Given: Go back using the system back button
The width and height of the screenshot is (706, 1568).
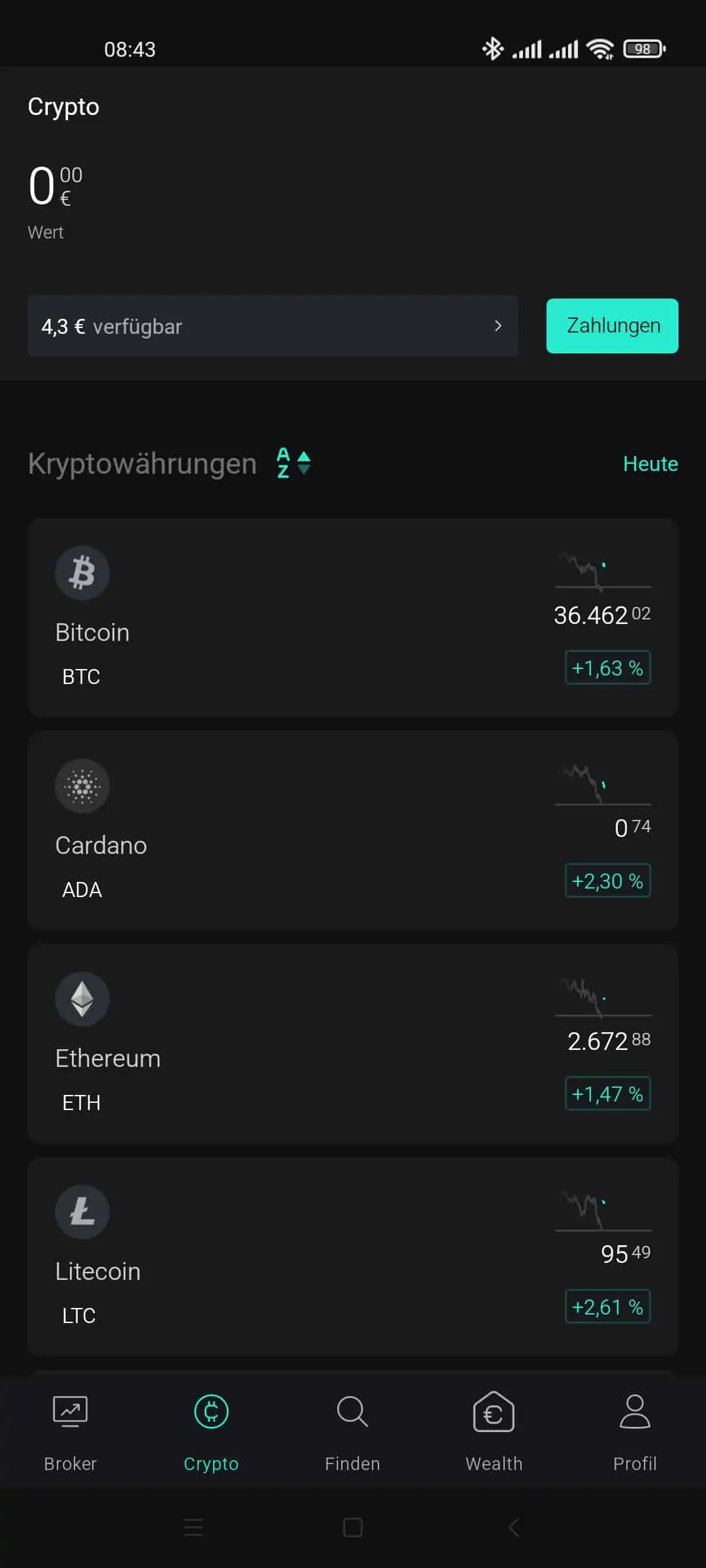Looking at the screenshot, I should (514, 1527).
